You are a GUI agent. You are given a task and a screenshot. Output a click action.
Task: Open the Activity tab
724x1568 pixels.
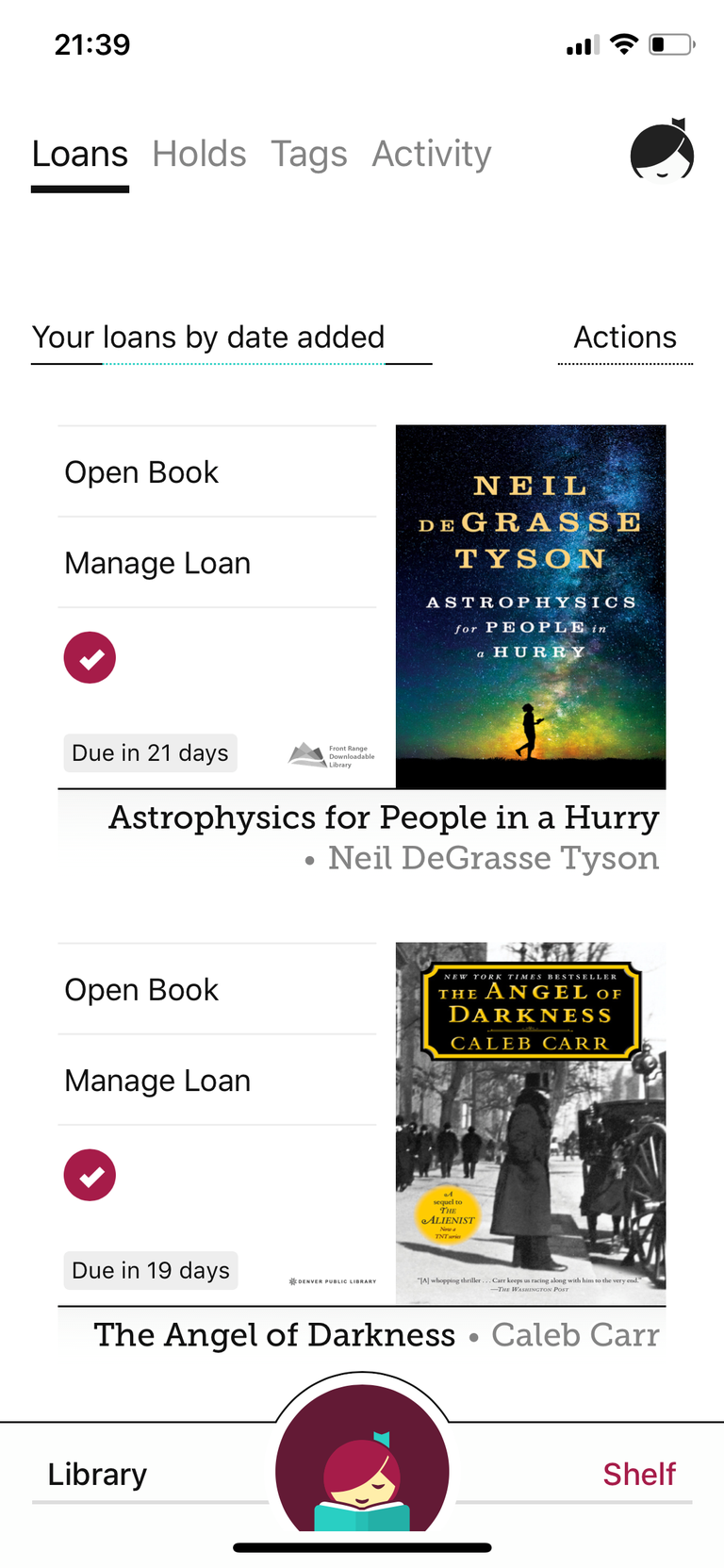(431, 154)
